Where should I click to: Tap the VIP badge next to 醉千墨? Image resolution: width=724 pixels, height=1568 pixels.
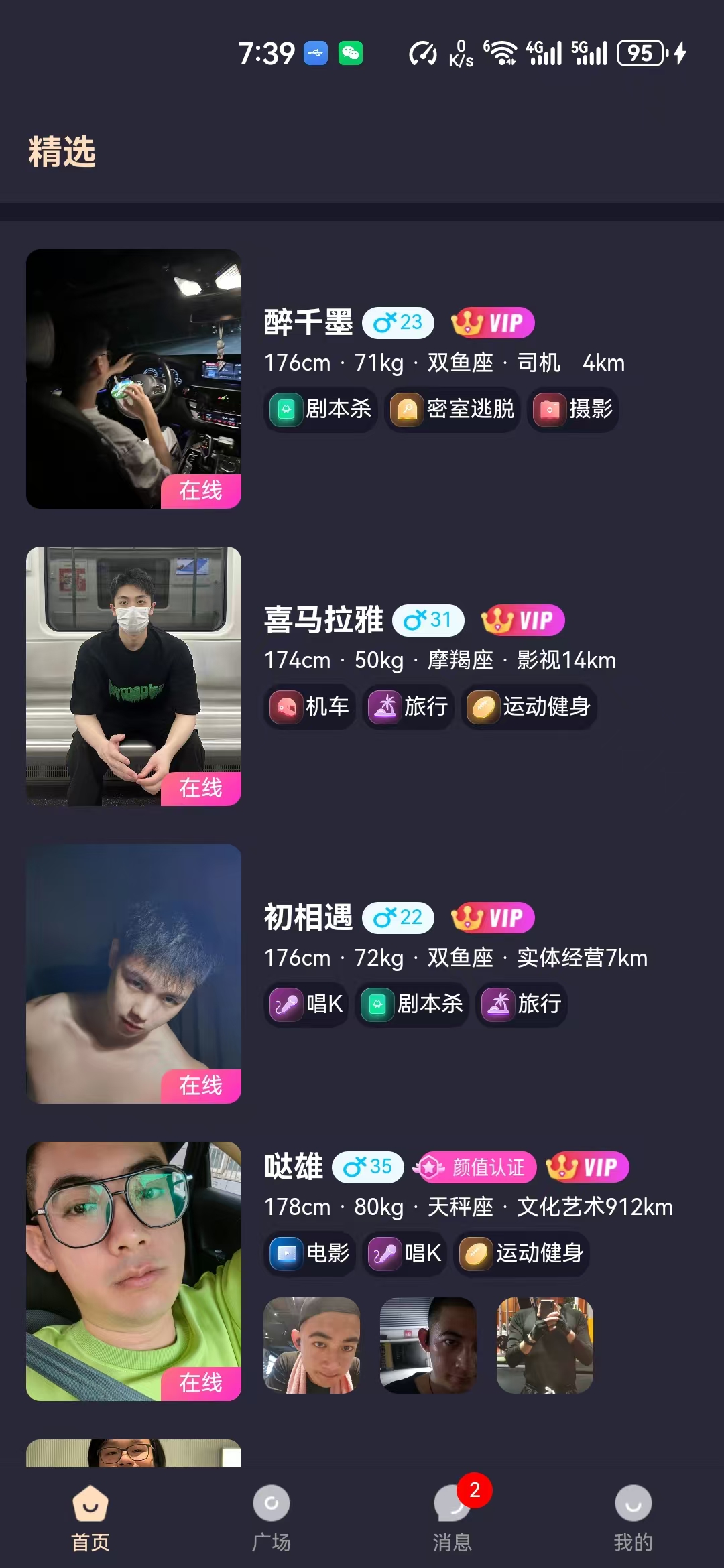[x=493, y=323]
